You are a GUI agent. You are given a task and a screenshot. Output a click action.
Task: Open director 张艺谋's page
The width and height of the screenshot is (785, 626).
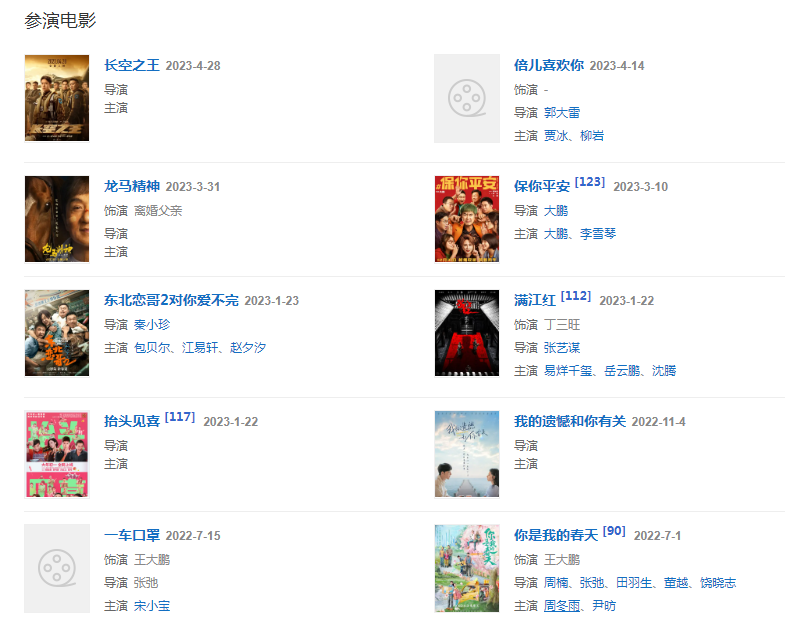(561, 348)
